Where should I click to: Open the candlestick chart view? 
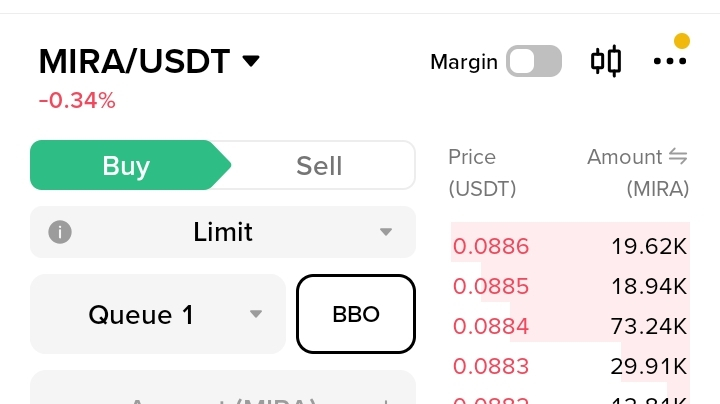pyautogui.click(x=606, y=62)
